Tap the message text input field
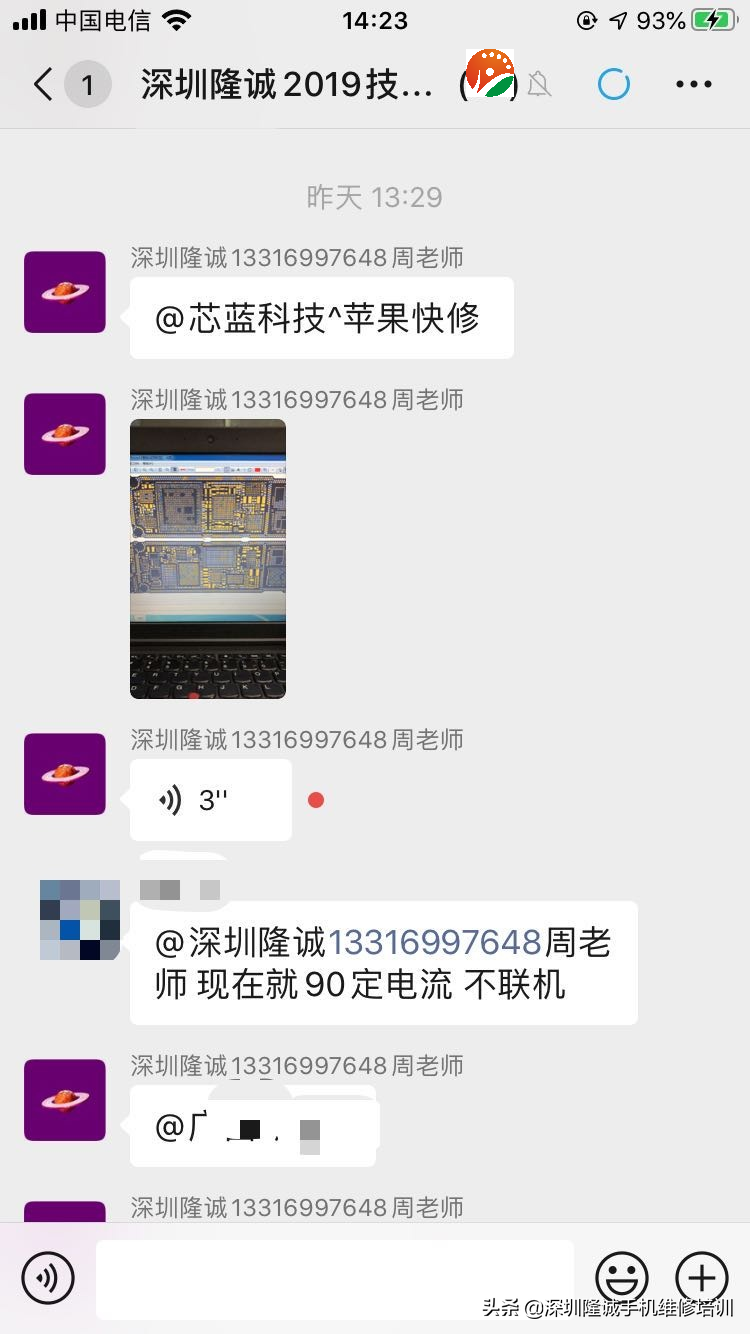Viewport: 750px width, 1334px height. pos(335,1278)
